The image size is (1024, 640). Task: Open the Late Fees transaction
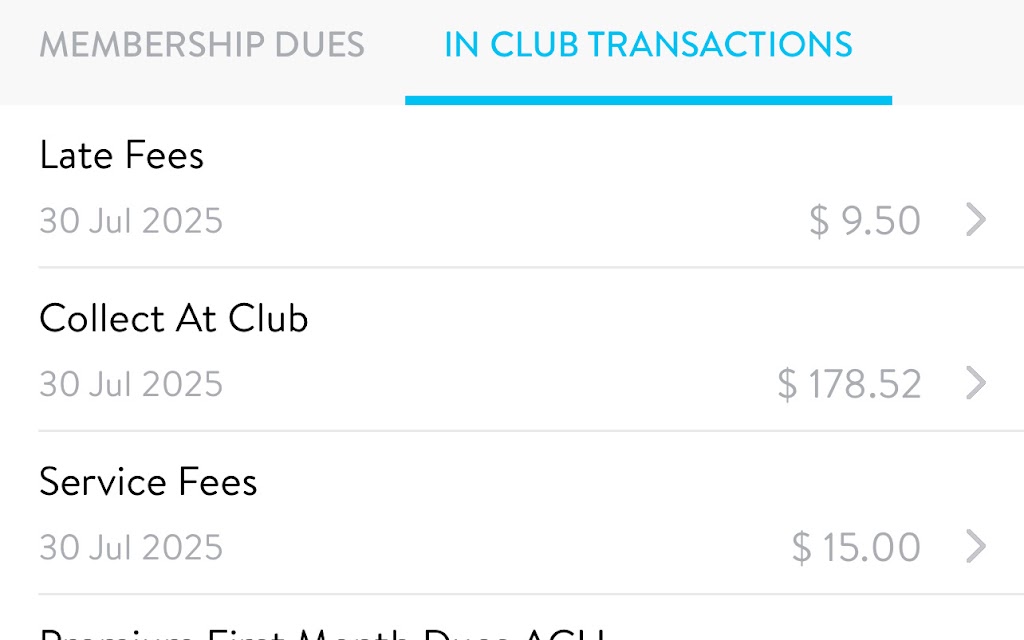pos(512,187)
